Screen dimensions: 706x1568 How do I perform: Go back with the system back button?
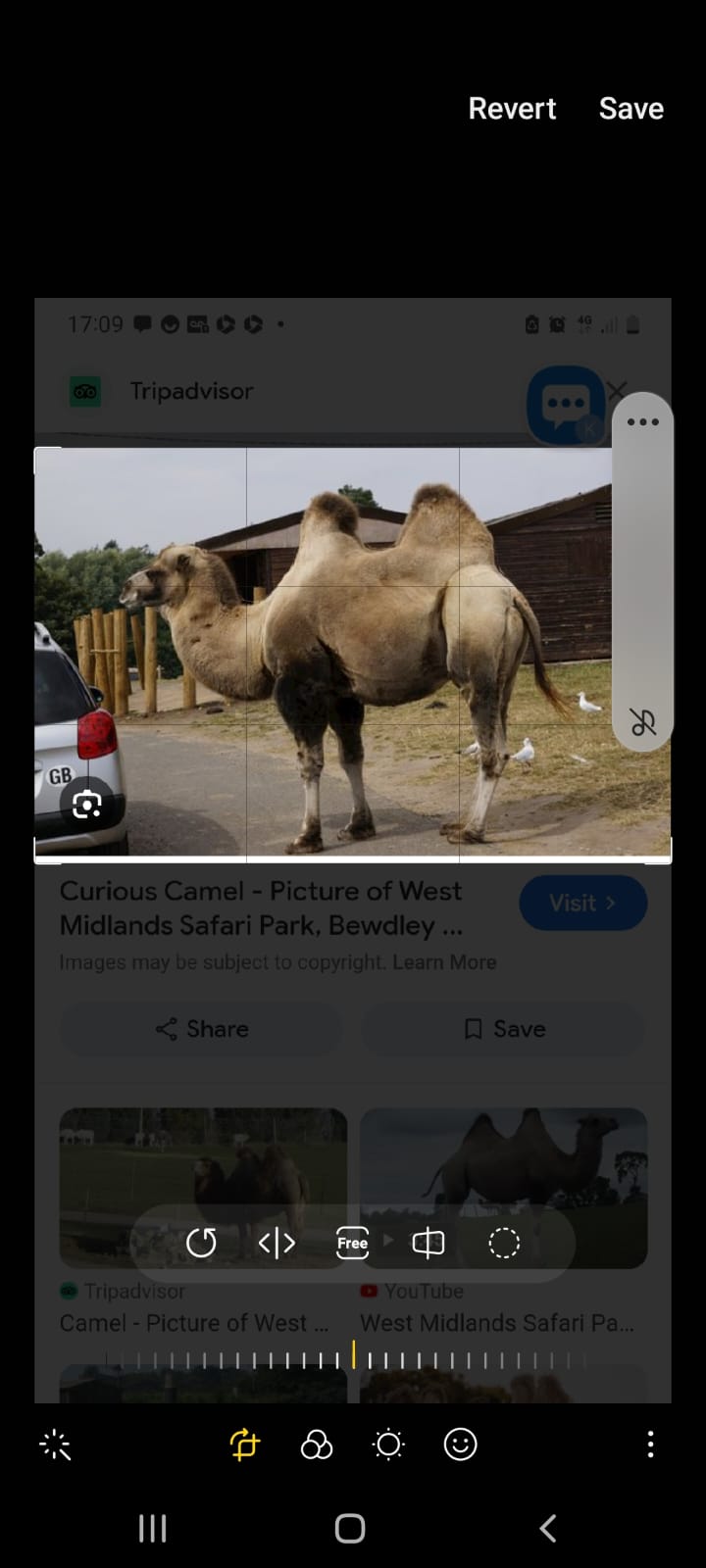click(x=548, y=1528)
